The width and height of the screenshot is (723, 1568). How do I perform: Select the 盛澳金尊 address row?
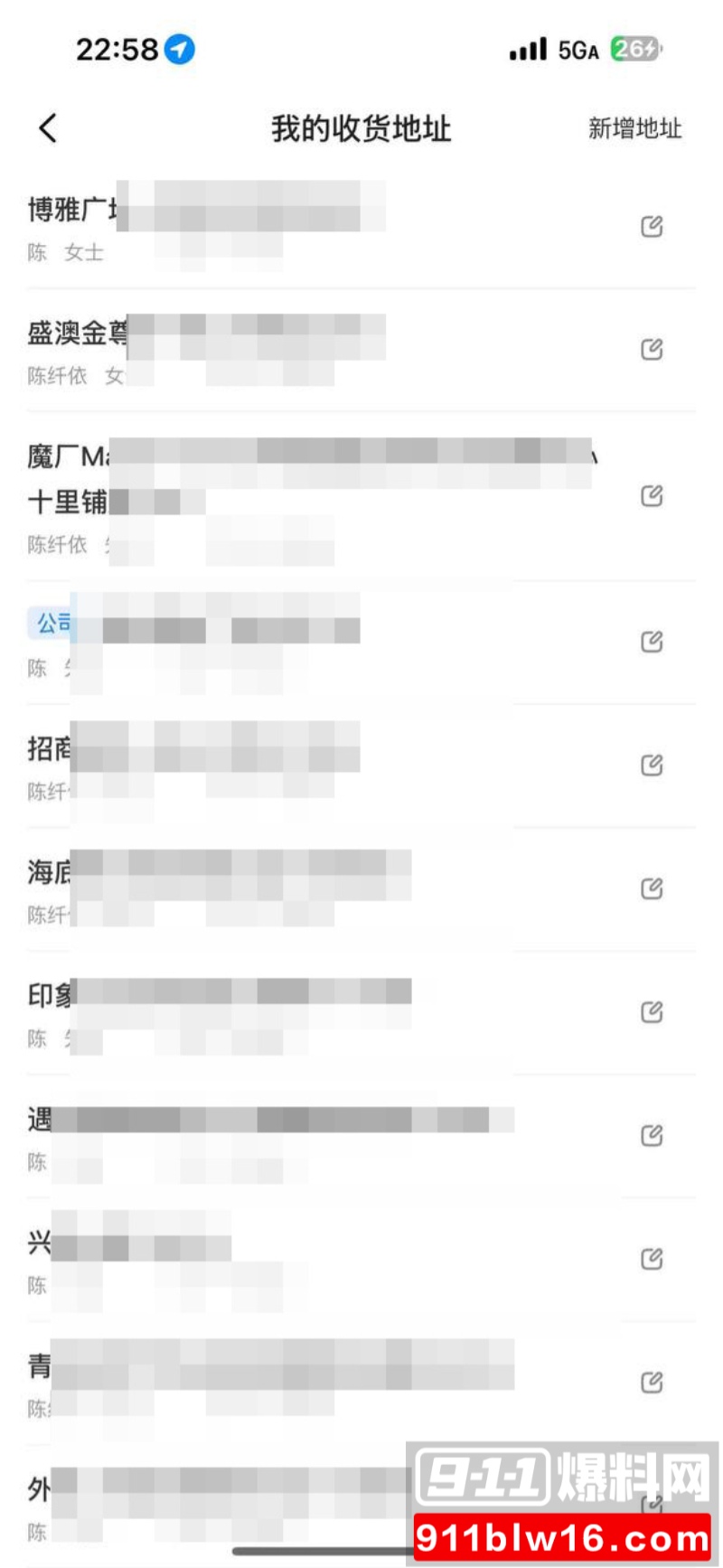271,349
